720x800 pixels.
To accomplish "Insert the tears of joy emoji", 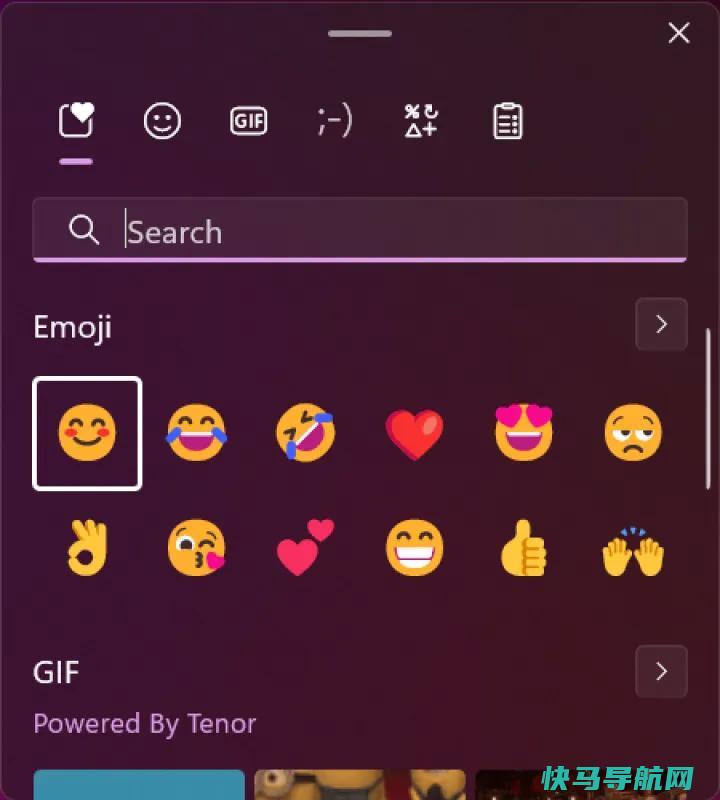I will pos(196,433).
